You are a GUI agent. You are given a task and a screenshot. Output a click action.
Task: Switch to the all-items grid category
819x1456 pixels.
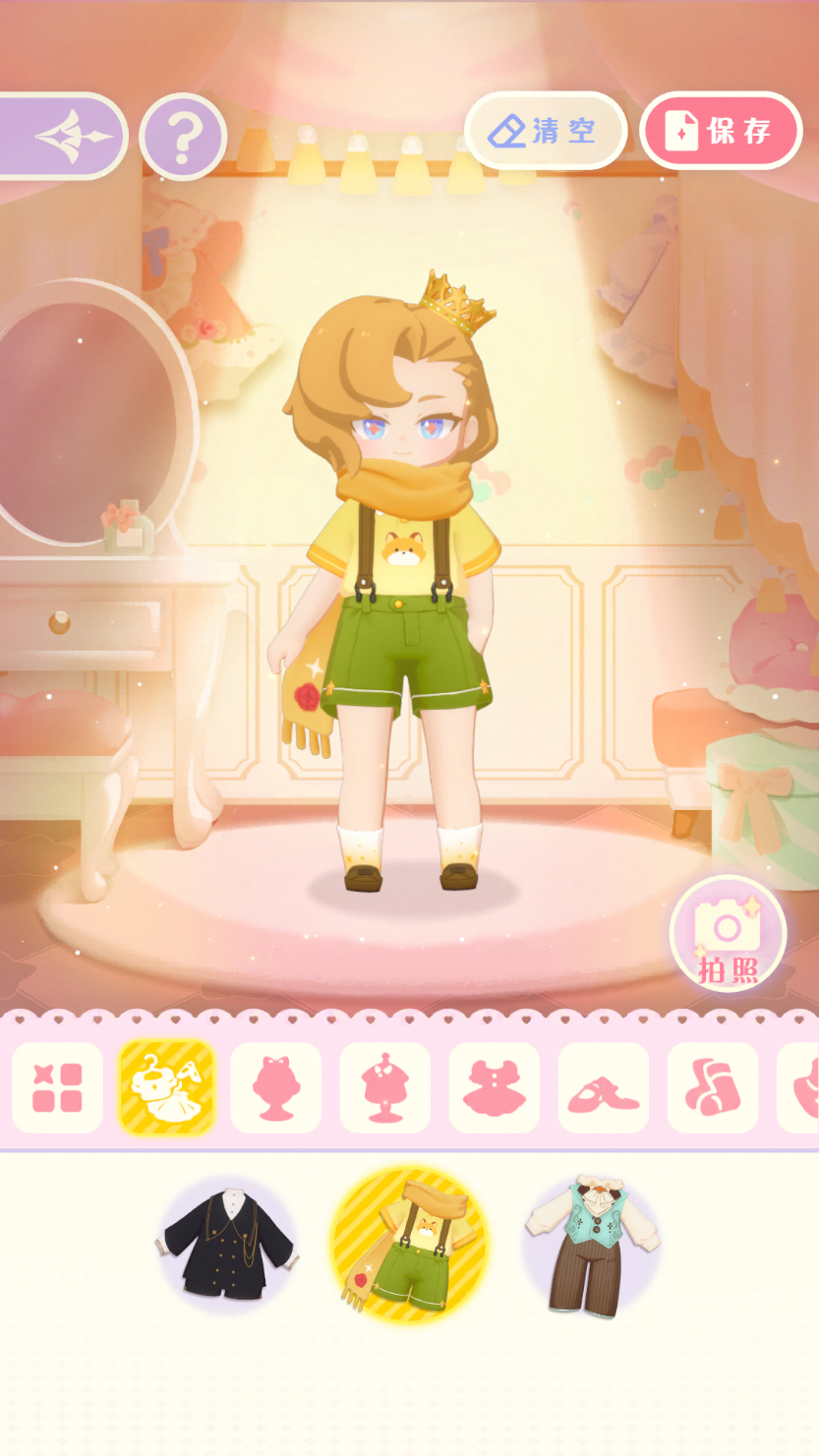[x=58, y=1087]
